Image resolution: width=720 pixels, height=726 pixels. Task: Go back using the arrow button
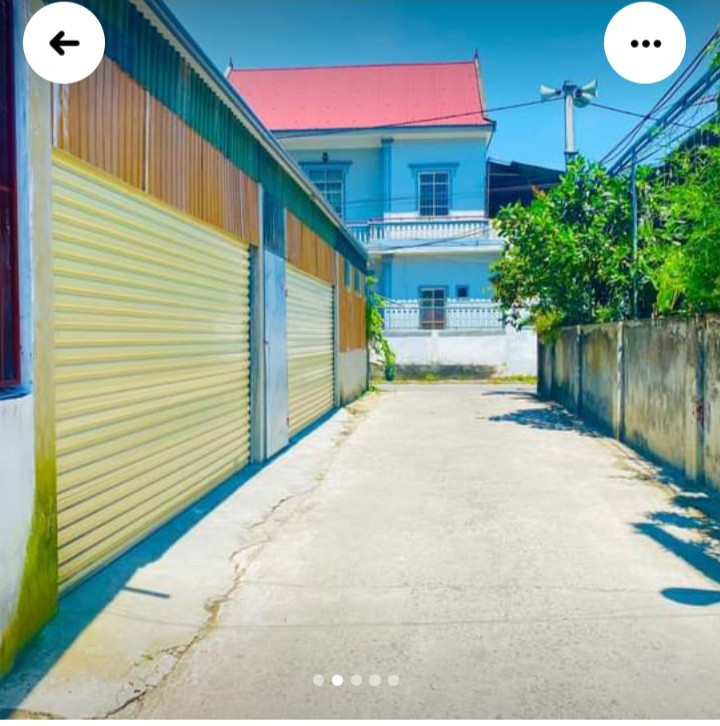click(64, 43)
